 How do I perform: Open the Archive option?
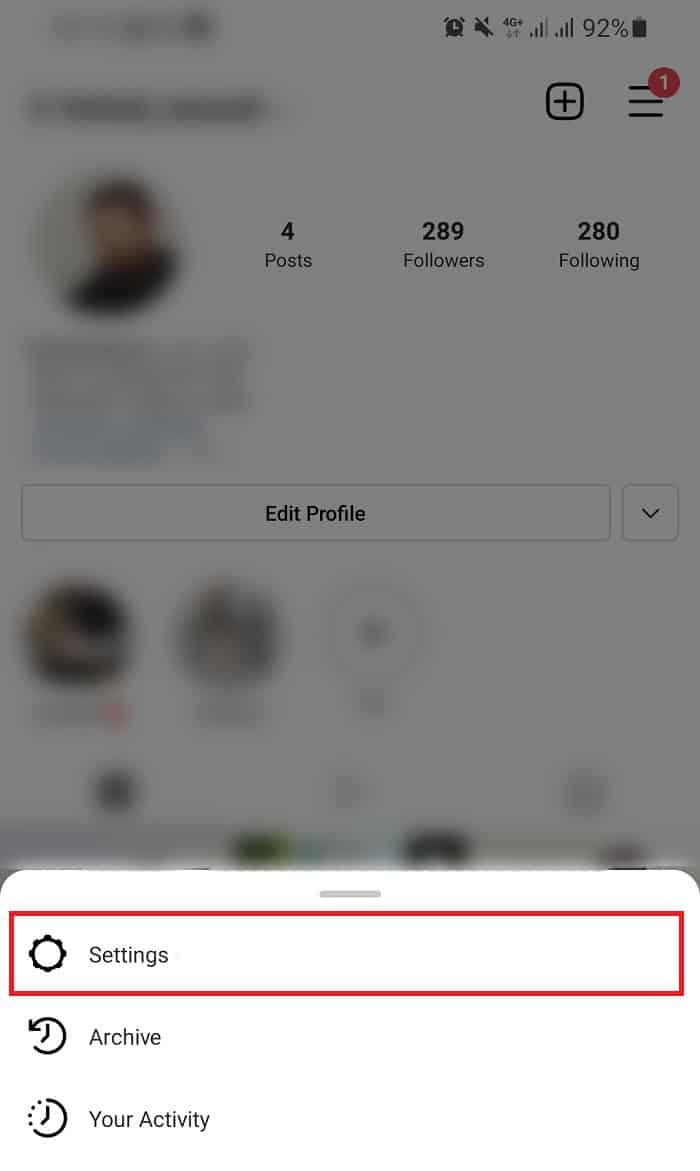coord(125,1037)
